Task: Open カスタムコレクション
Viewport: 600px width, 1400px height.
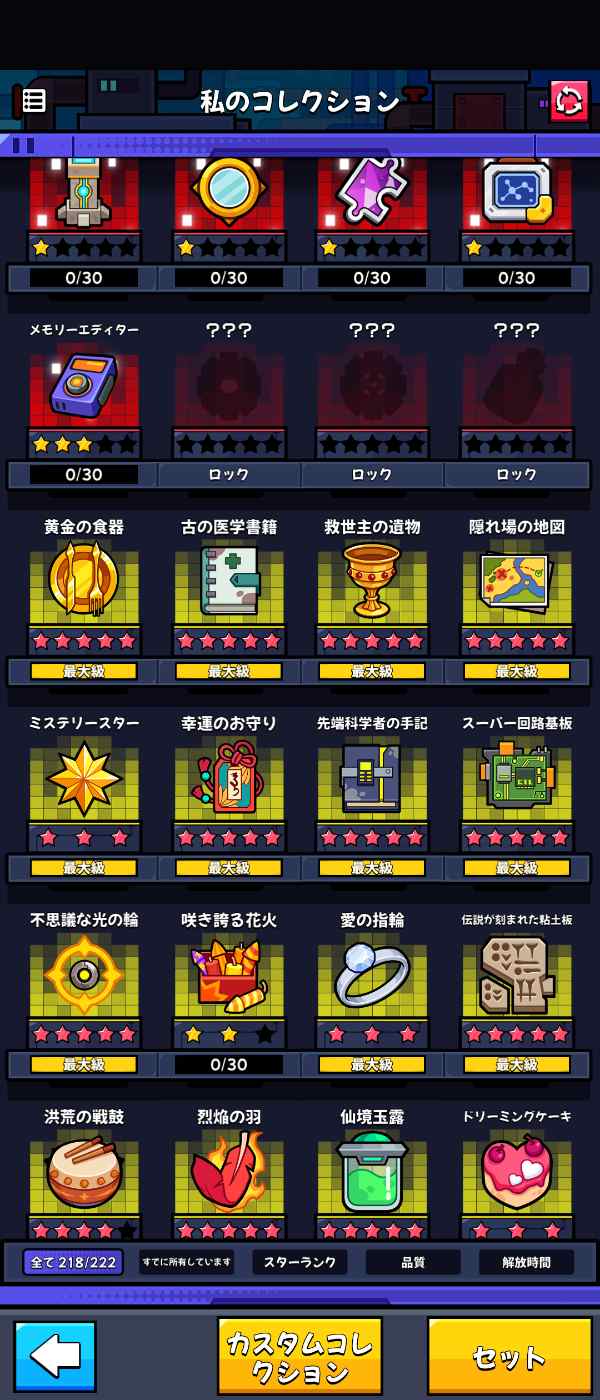Action: pos(300,1357)
